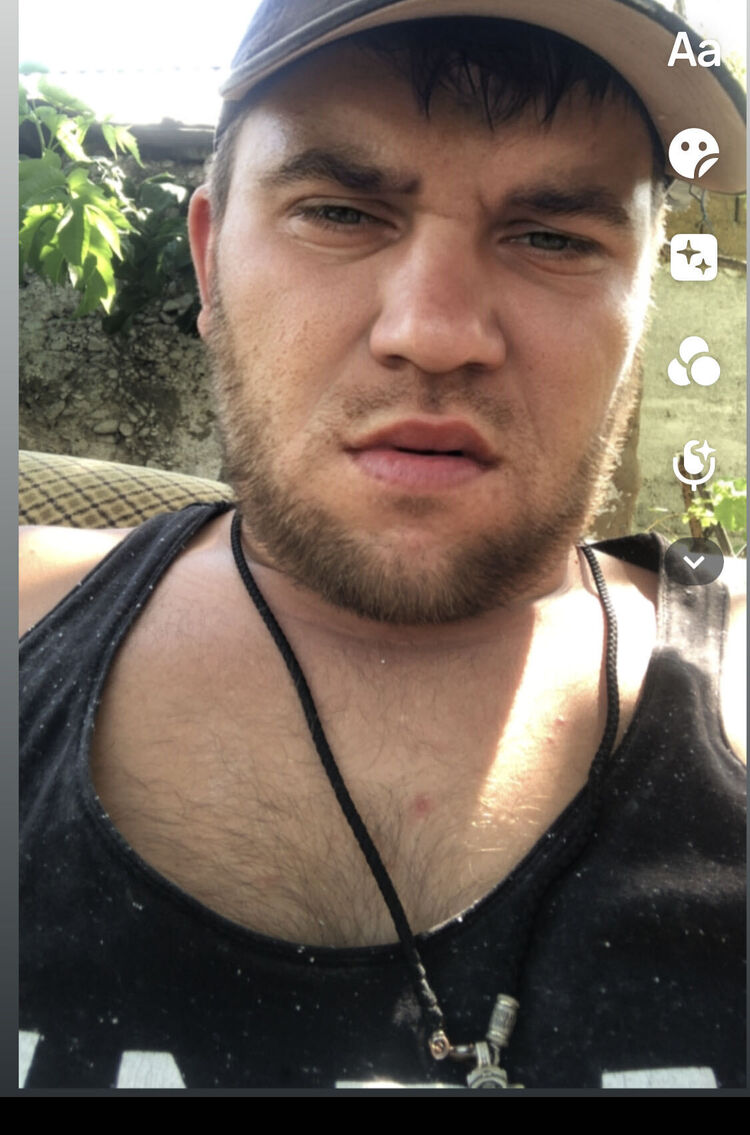Tap the microphone audio effects icon
750x1135 pixels.
coord(693,464)
